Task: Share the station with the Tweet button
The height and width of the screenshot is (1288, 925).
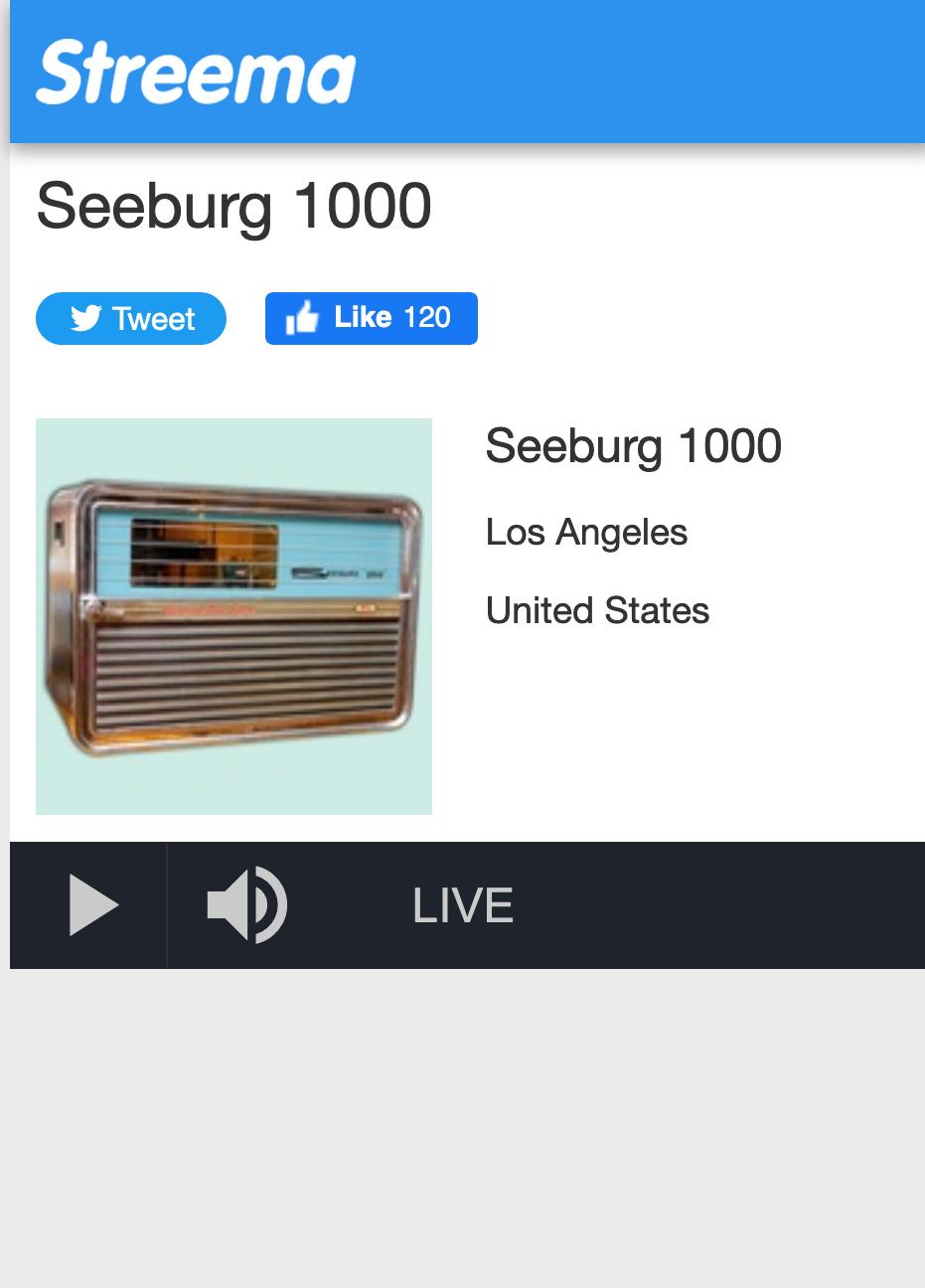Action: pyautogui.click(x=130, y=318)
